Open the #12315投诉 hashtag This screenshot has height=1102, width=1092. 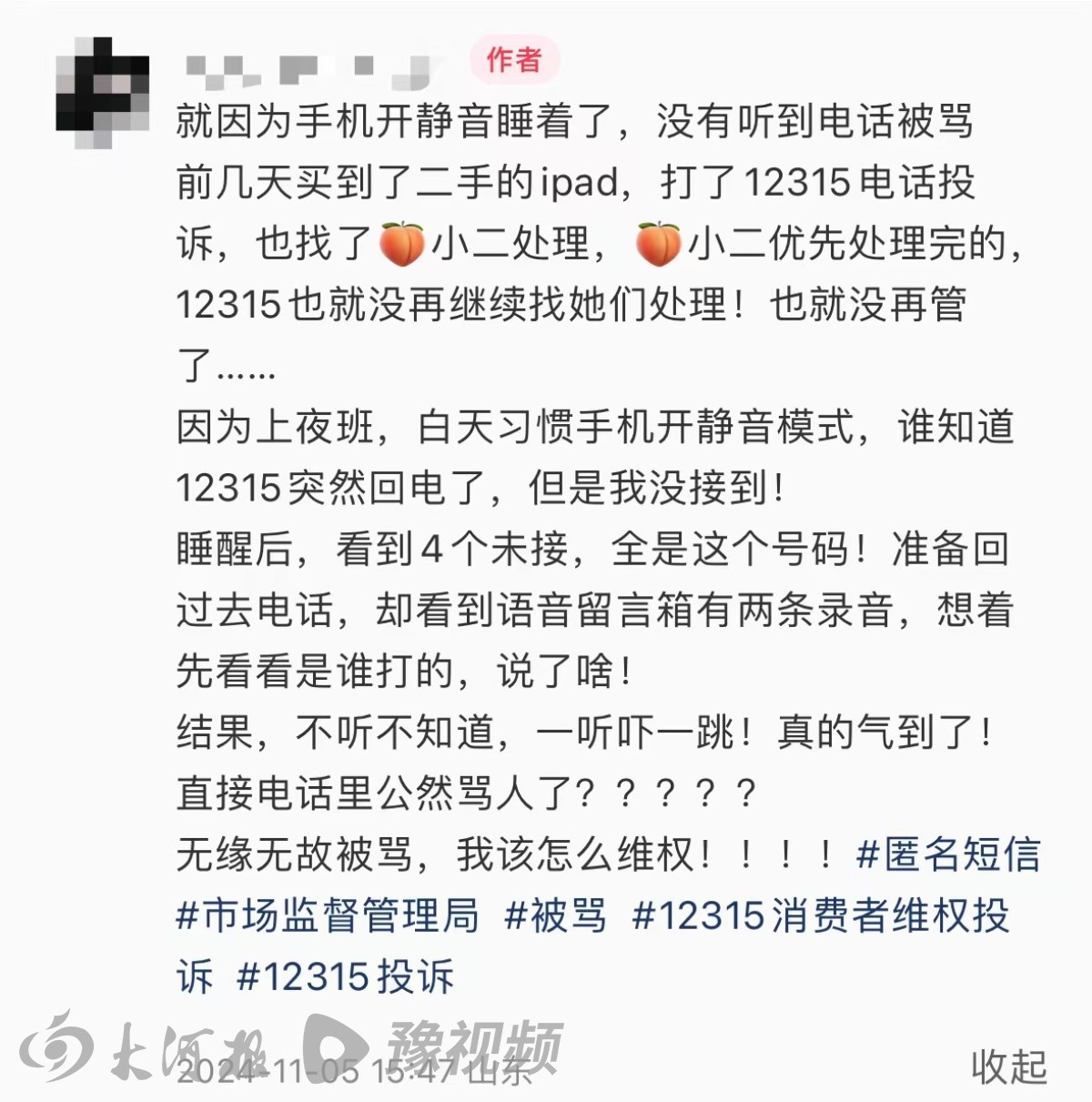click(x=345, y=976)
